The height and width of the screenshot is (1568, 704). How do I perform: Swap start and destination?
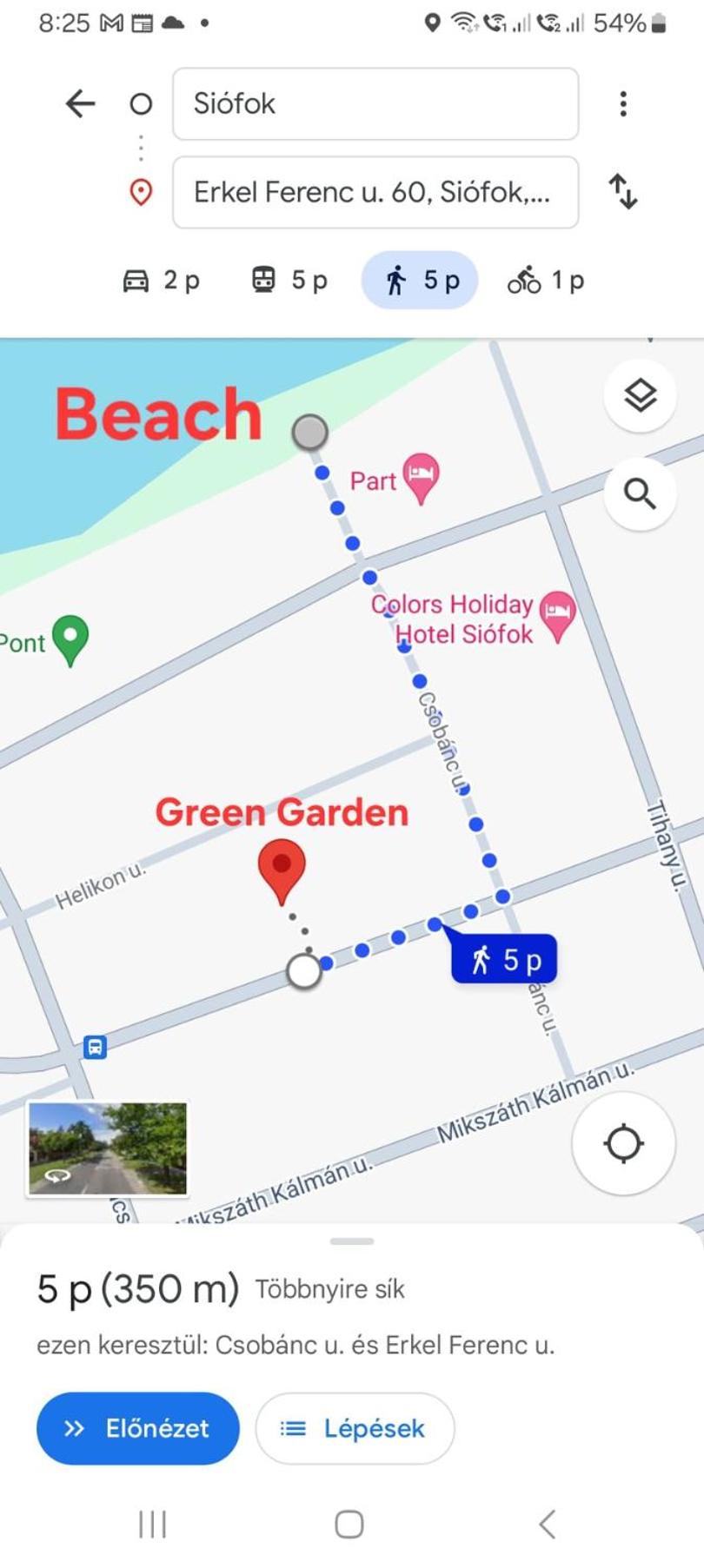pos(623,191)
